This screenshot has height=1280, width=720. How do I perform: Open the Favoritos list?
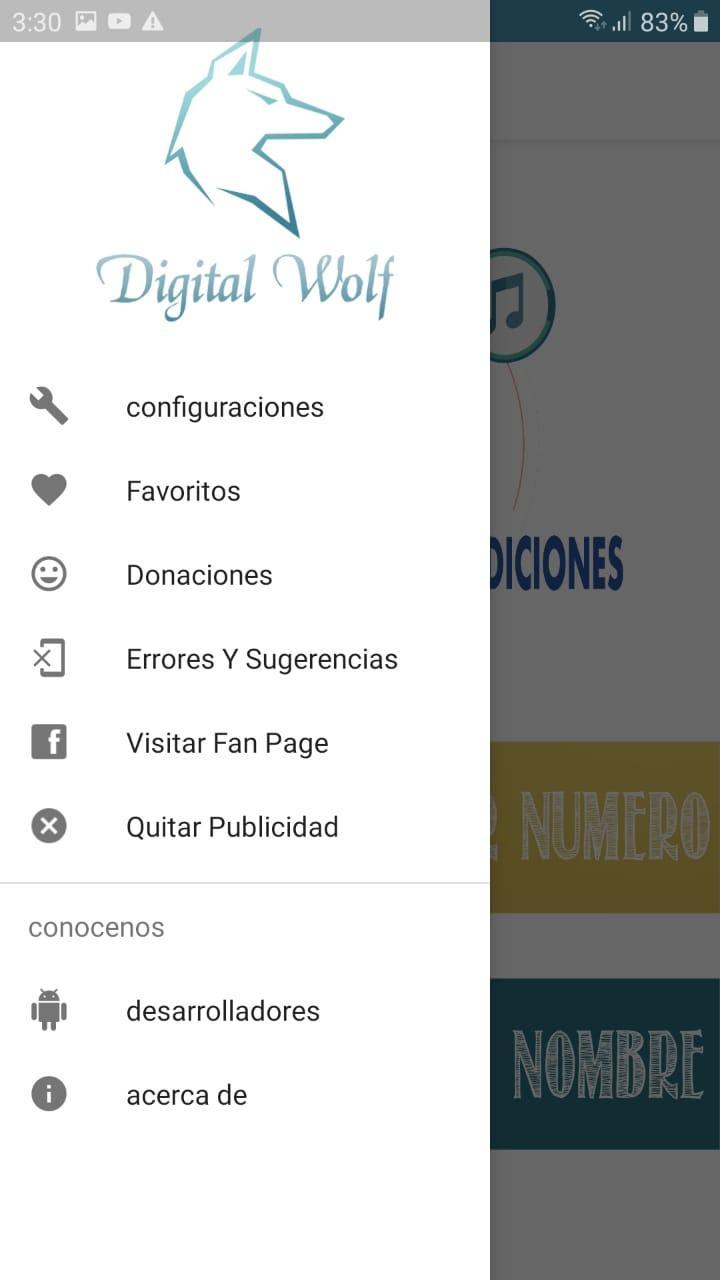pyautogui.click(x=183, y=492)
